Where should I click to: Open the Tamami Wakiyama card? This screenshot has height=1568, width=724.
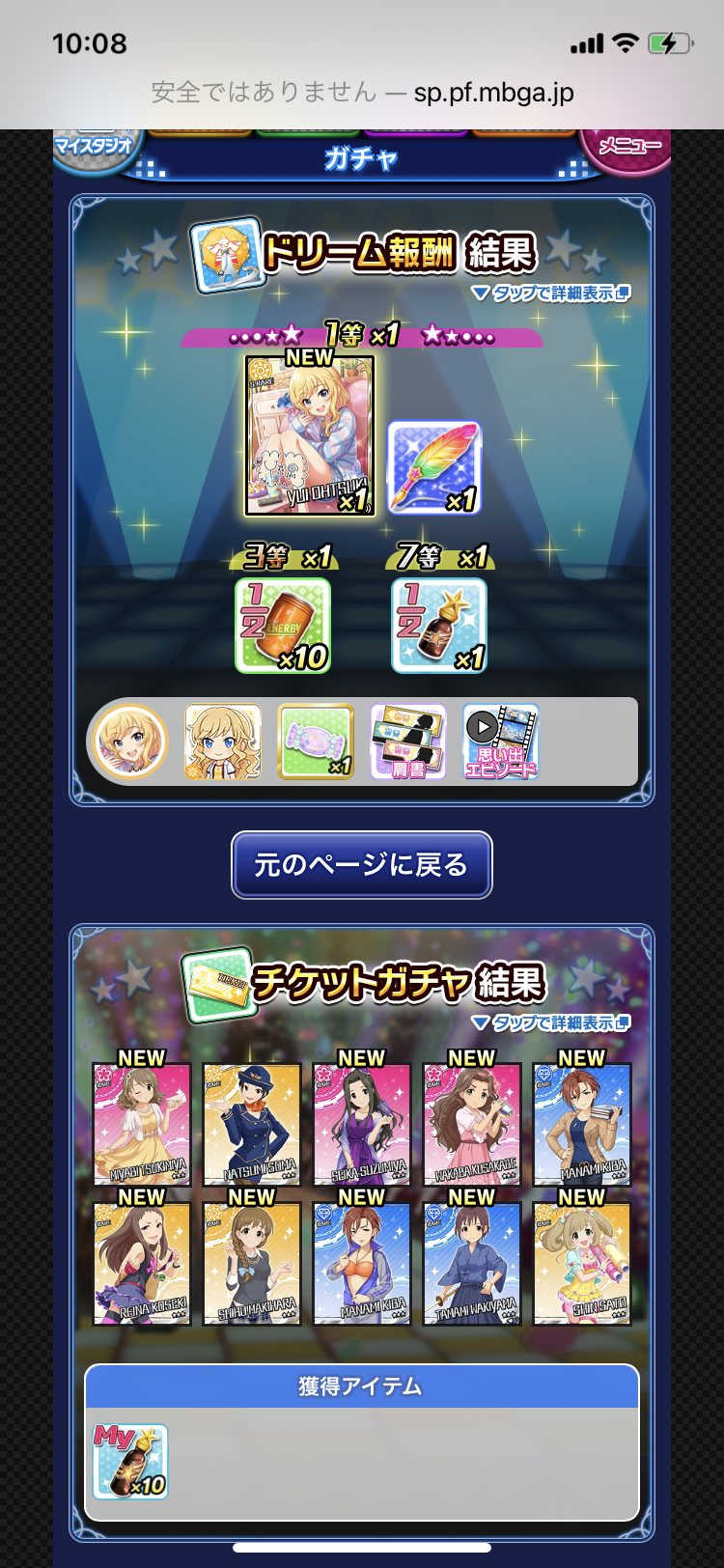(472, 1263)
